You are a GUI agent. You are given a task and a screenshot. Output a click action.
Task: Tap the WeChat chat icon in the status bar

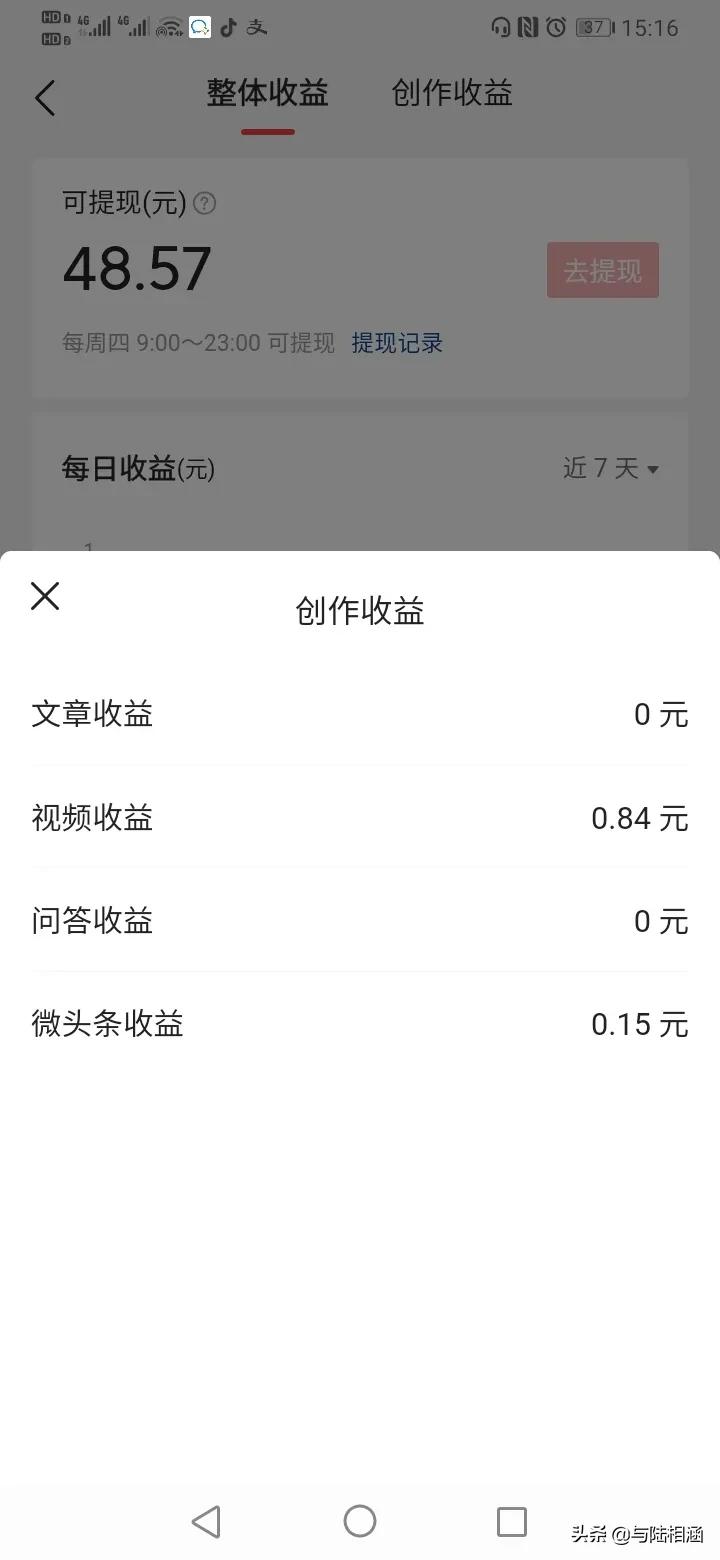[199, 27]
